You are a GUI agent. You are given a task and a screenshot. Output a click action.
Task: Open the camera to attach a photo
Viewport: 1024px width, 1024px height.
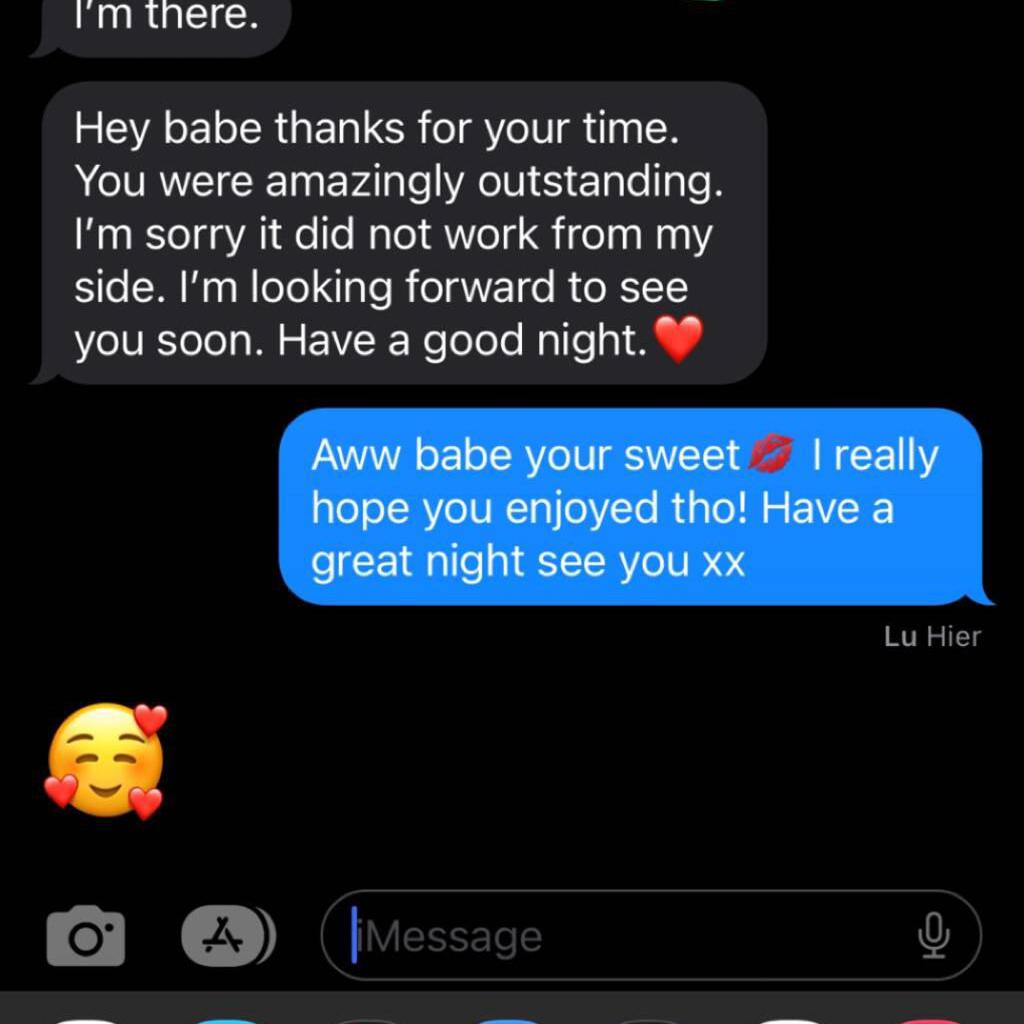[86, 935]
